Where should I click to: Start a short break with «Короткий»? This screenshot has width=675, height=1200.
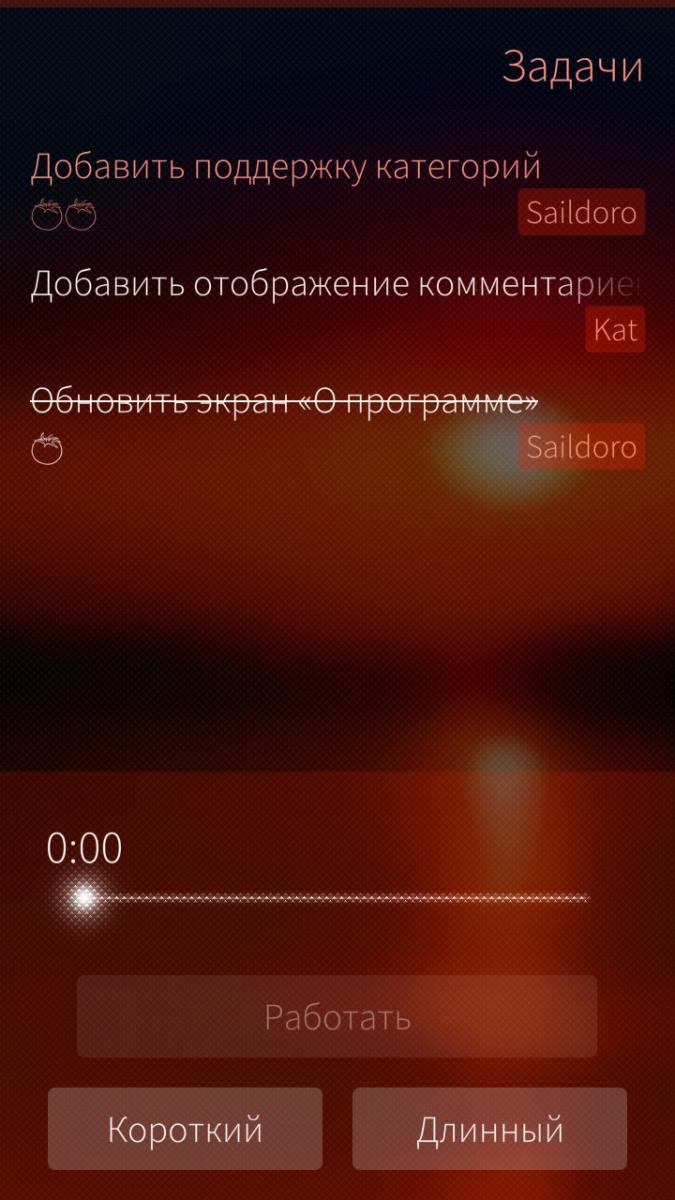(x=185, y=1130)
